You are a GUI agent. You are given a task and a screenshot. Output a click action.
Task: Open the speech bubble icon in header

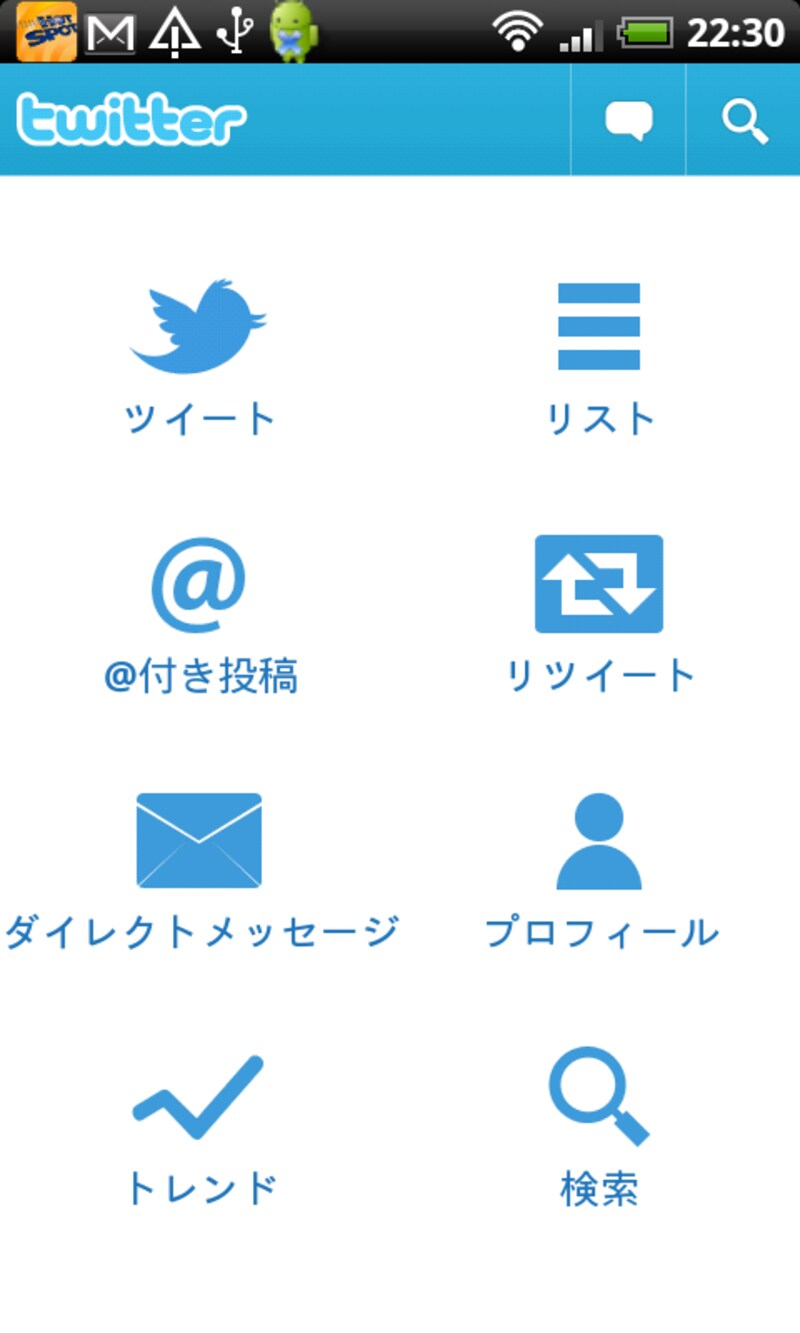628,120
